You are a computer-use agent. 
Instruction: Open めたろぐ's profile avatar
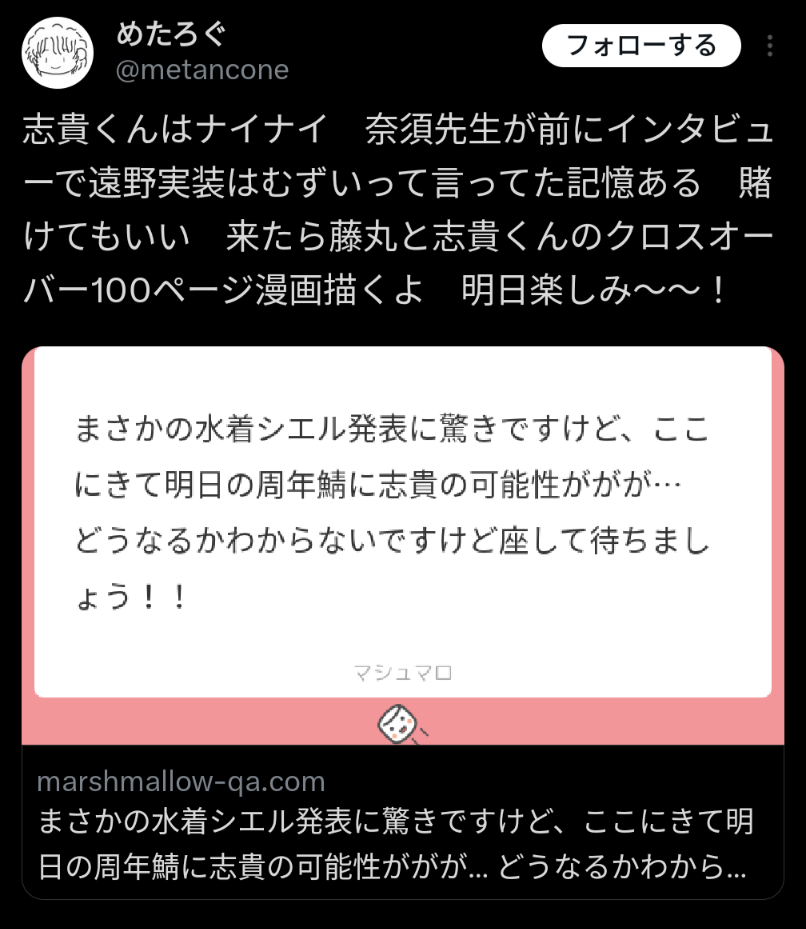pyautogui.click(x=58, y=56)
